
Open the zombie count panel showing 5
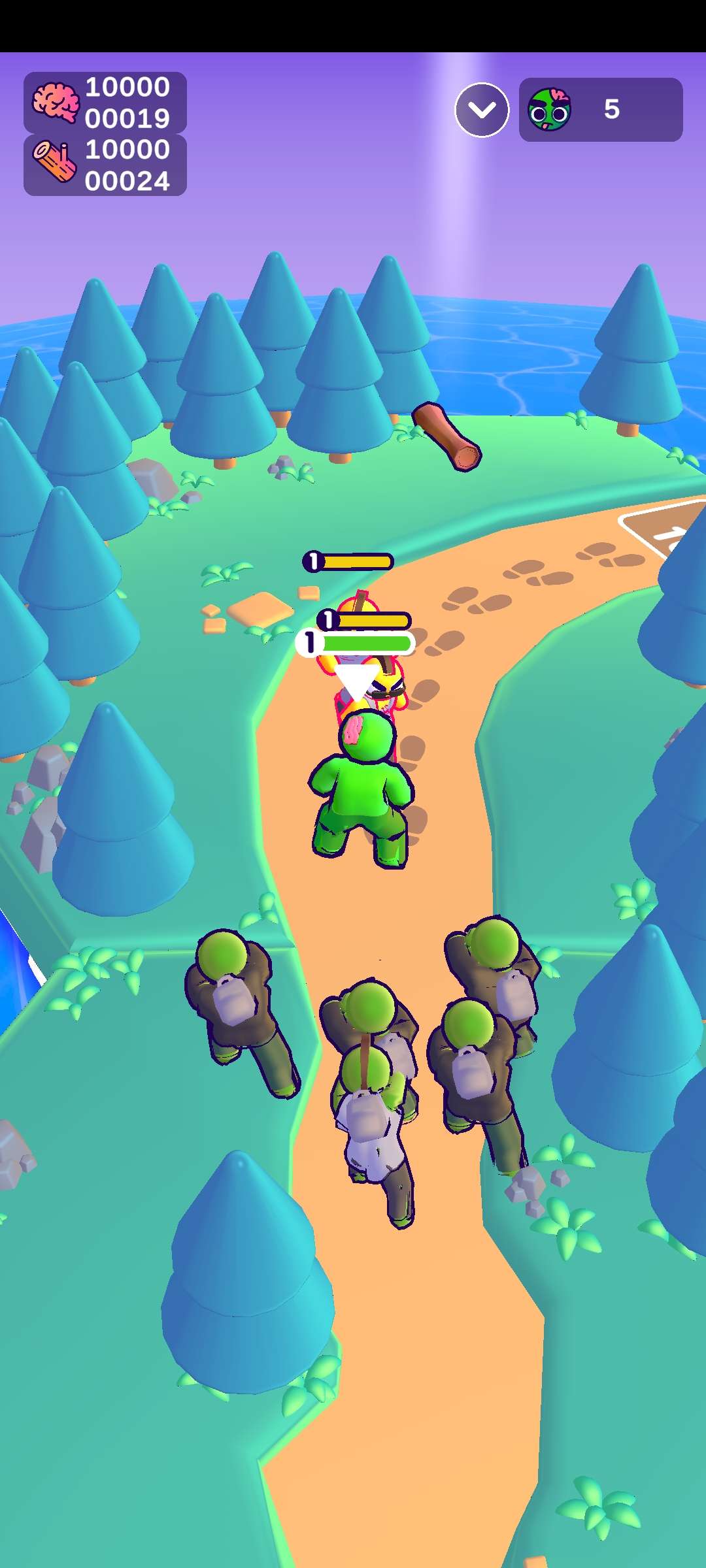point(600,110)
